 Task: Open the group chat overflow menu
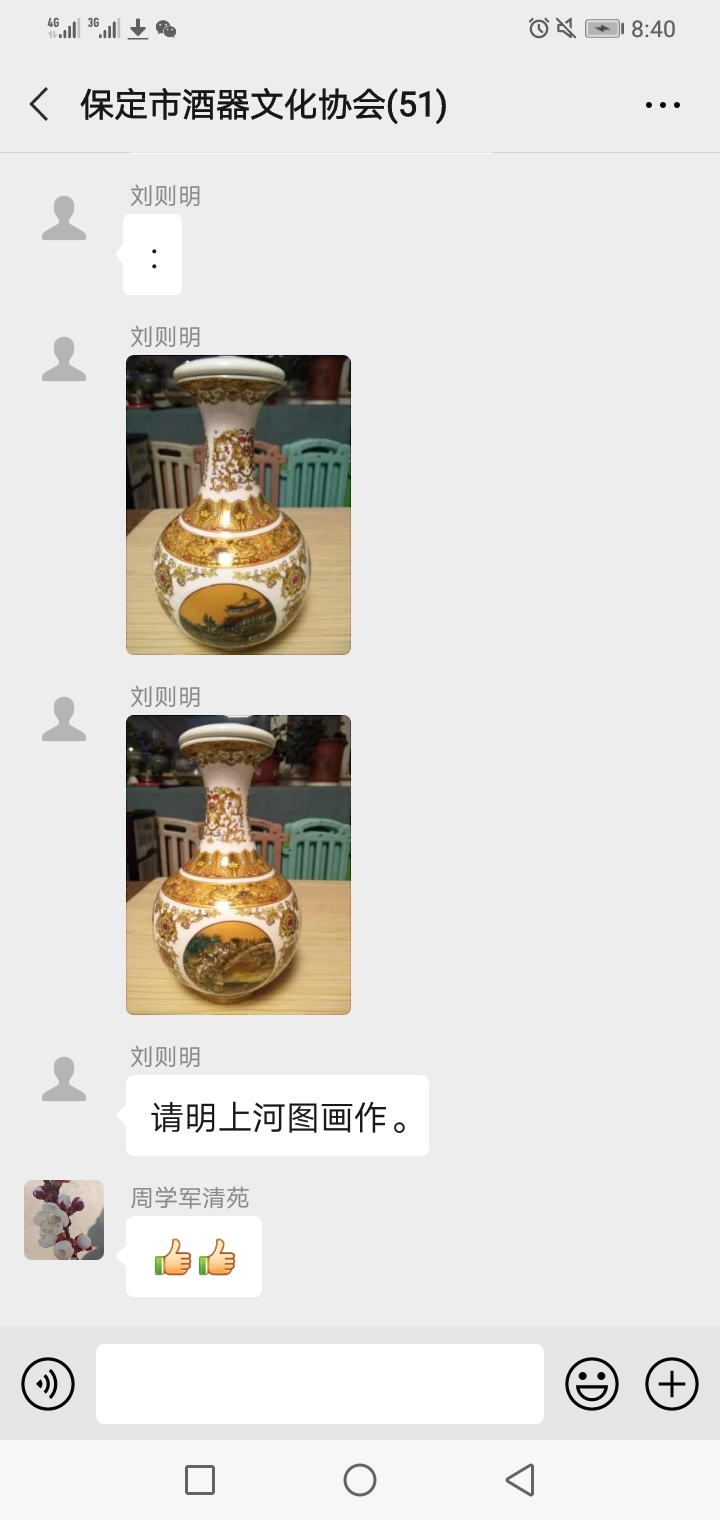(662, 105)
